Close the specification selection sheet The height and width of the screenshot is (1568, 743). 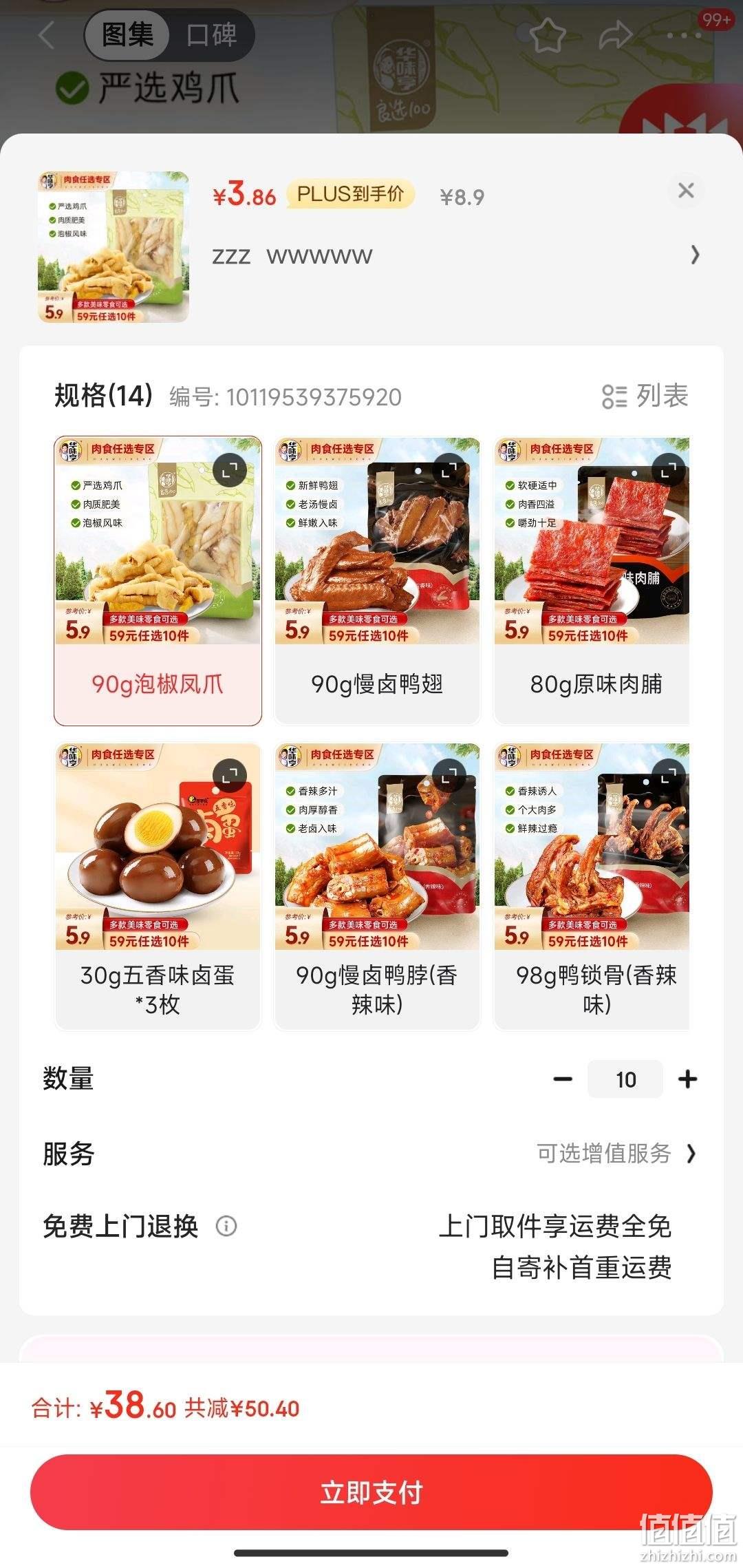pos(686,191)
